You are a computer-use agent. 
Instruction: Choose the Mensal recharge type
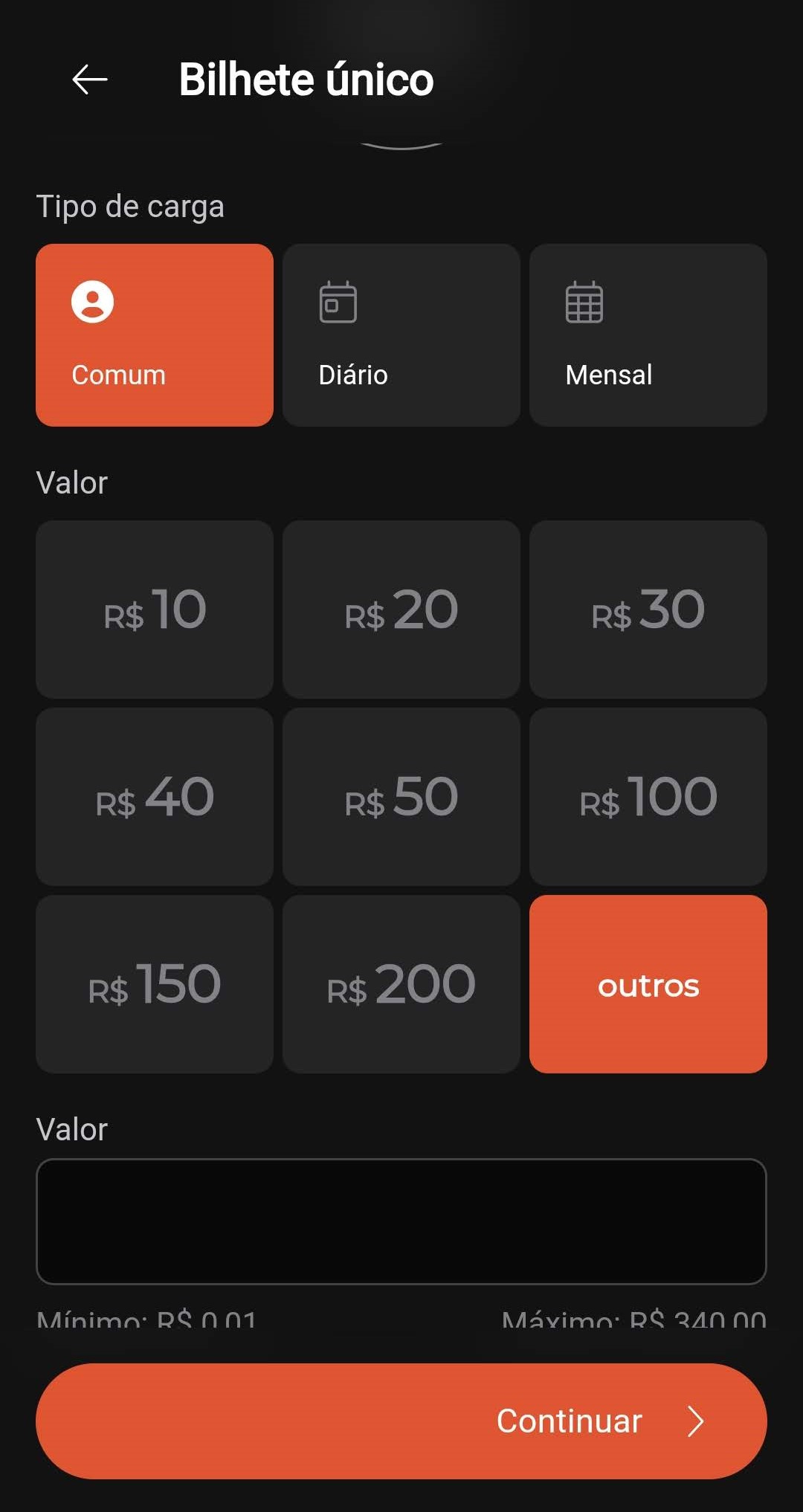point(648,335)
